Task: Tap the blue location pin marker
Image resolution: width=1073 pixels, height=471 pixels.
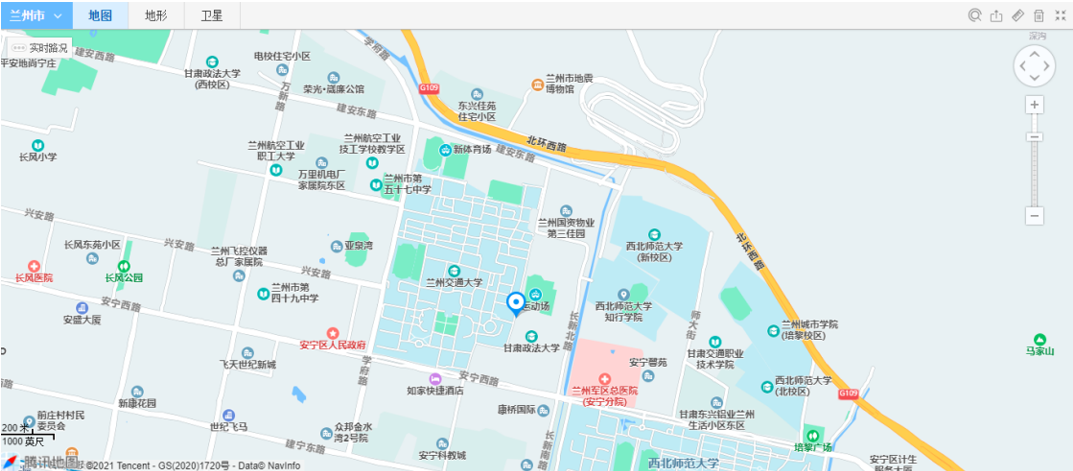Action: pos(516,303)
